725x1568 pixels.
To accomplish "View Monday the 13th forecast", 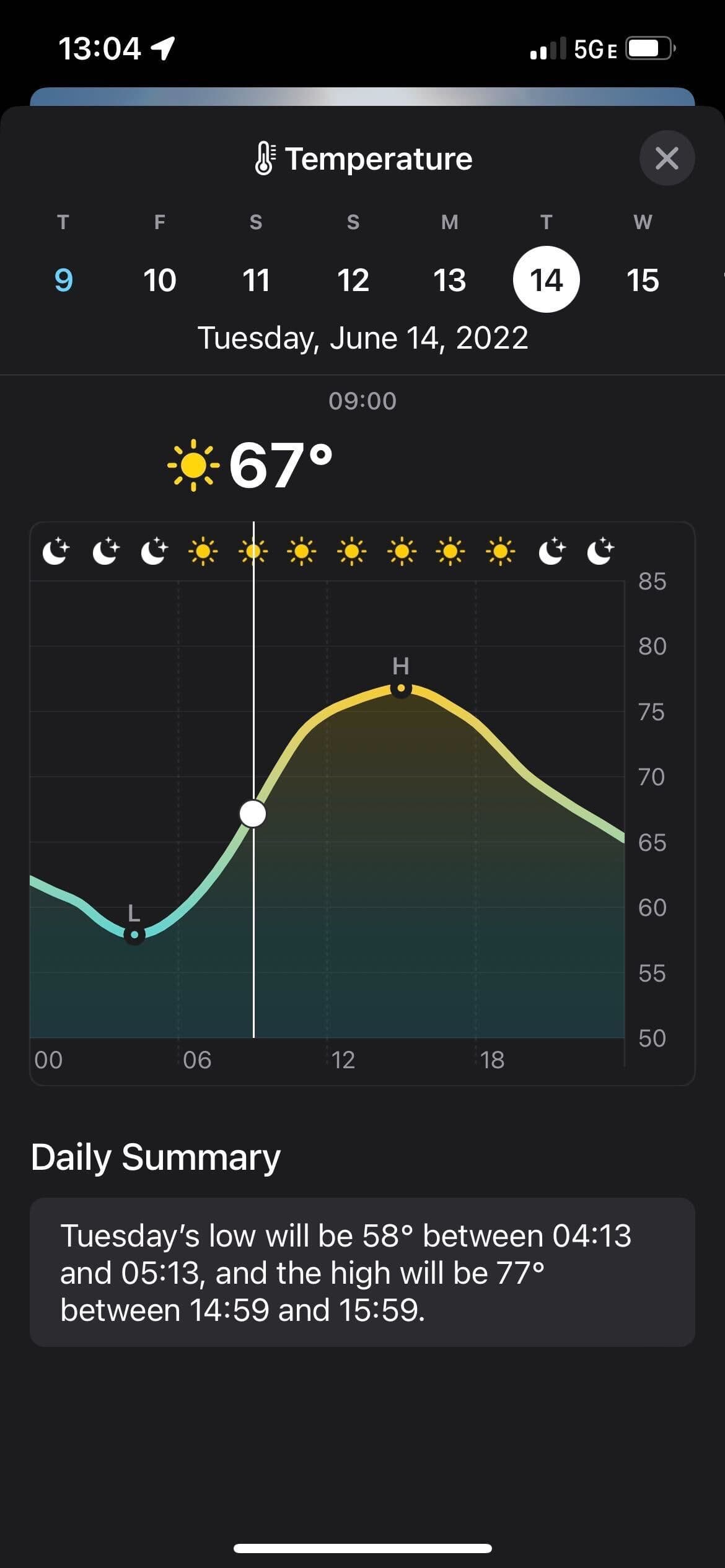I will tap(449, 280).
